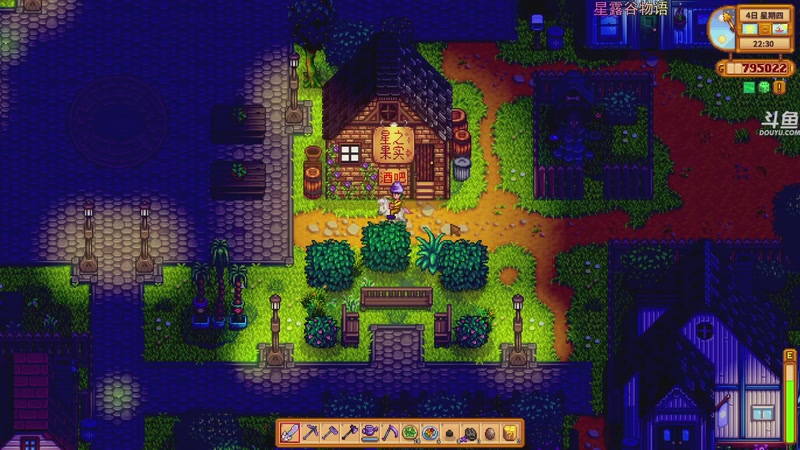This screenshot has height=450, width=800.
Task: Pick the scythe from the toolbar
Action: pyautogui.click(x=389, y=431)
